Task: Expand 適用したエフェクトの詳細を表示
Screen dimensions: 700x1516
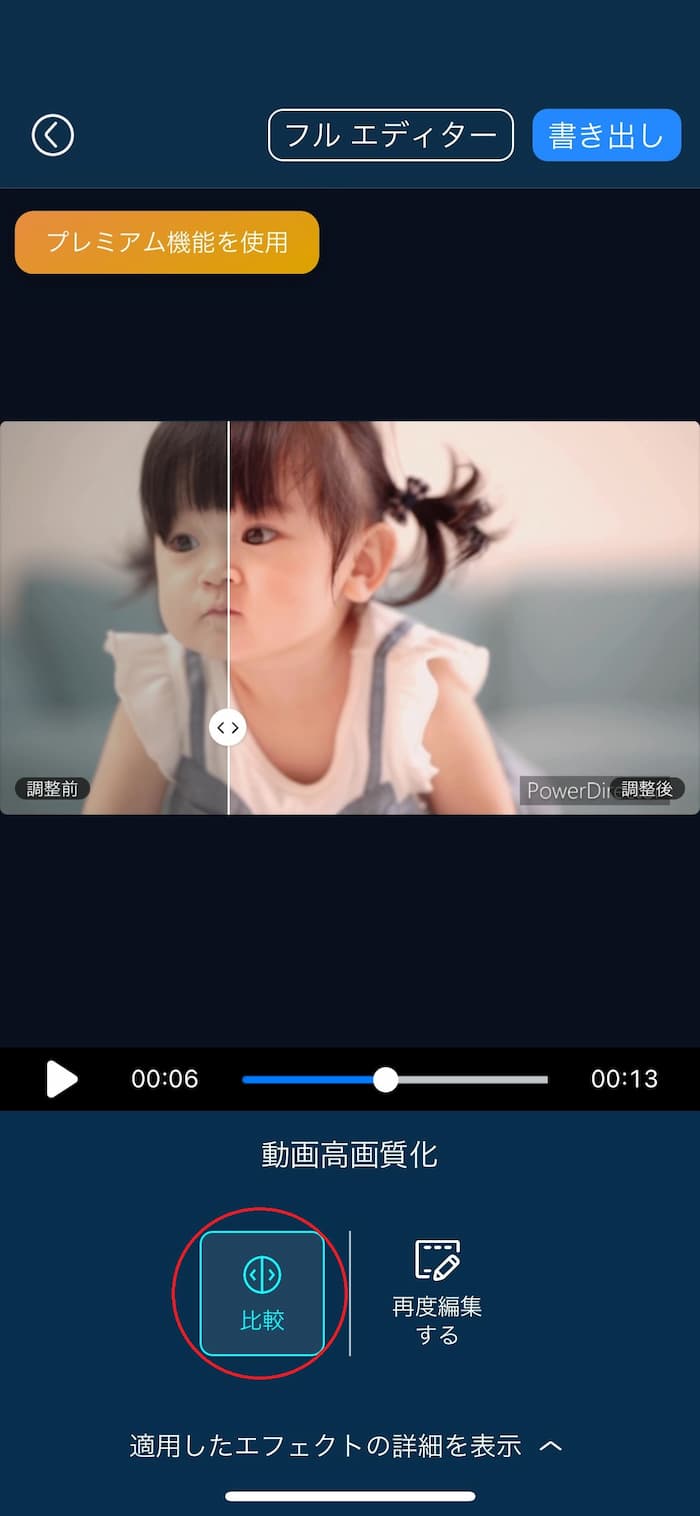Action: 346,1445
